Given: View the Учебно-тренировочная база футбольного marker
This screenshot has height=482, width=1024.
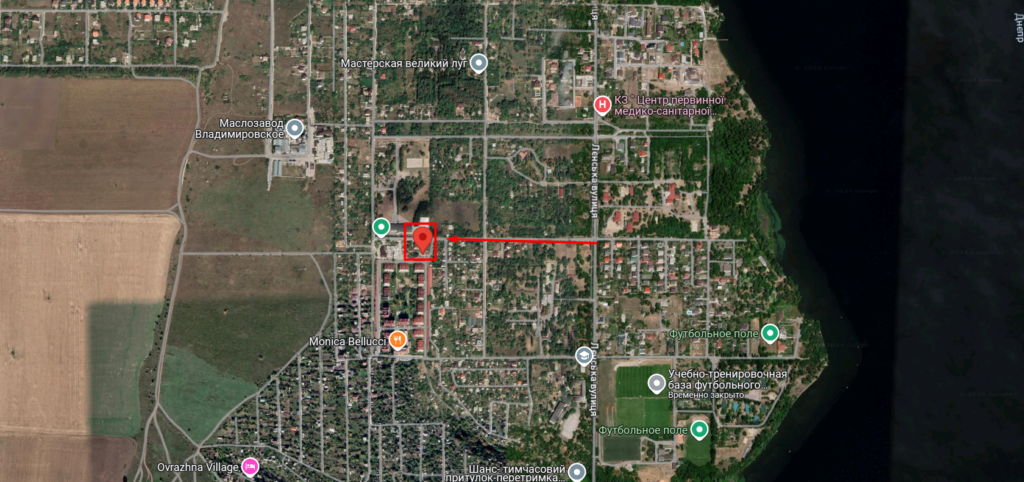Looking at the screenshot, I should (x=656, y=382).
